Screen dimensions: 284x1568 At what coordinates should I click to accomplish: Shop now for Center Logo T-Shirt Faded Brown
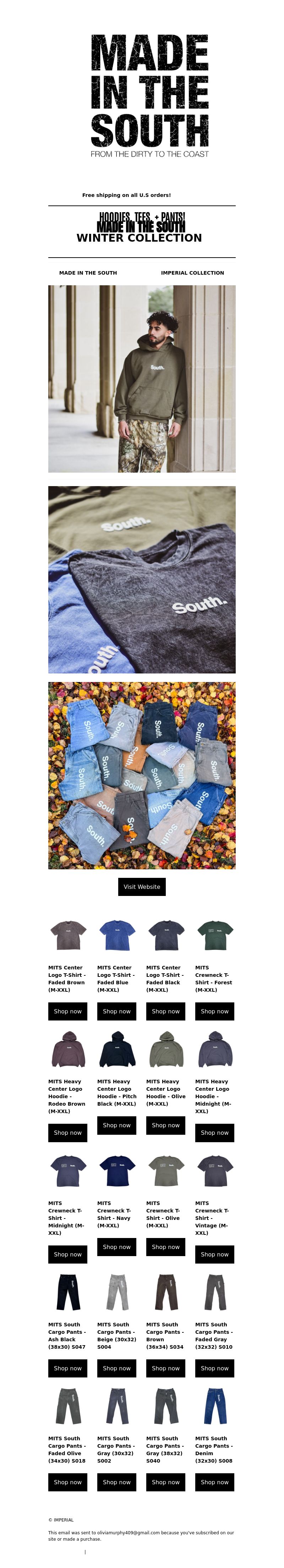tap(68, 1011)
